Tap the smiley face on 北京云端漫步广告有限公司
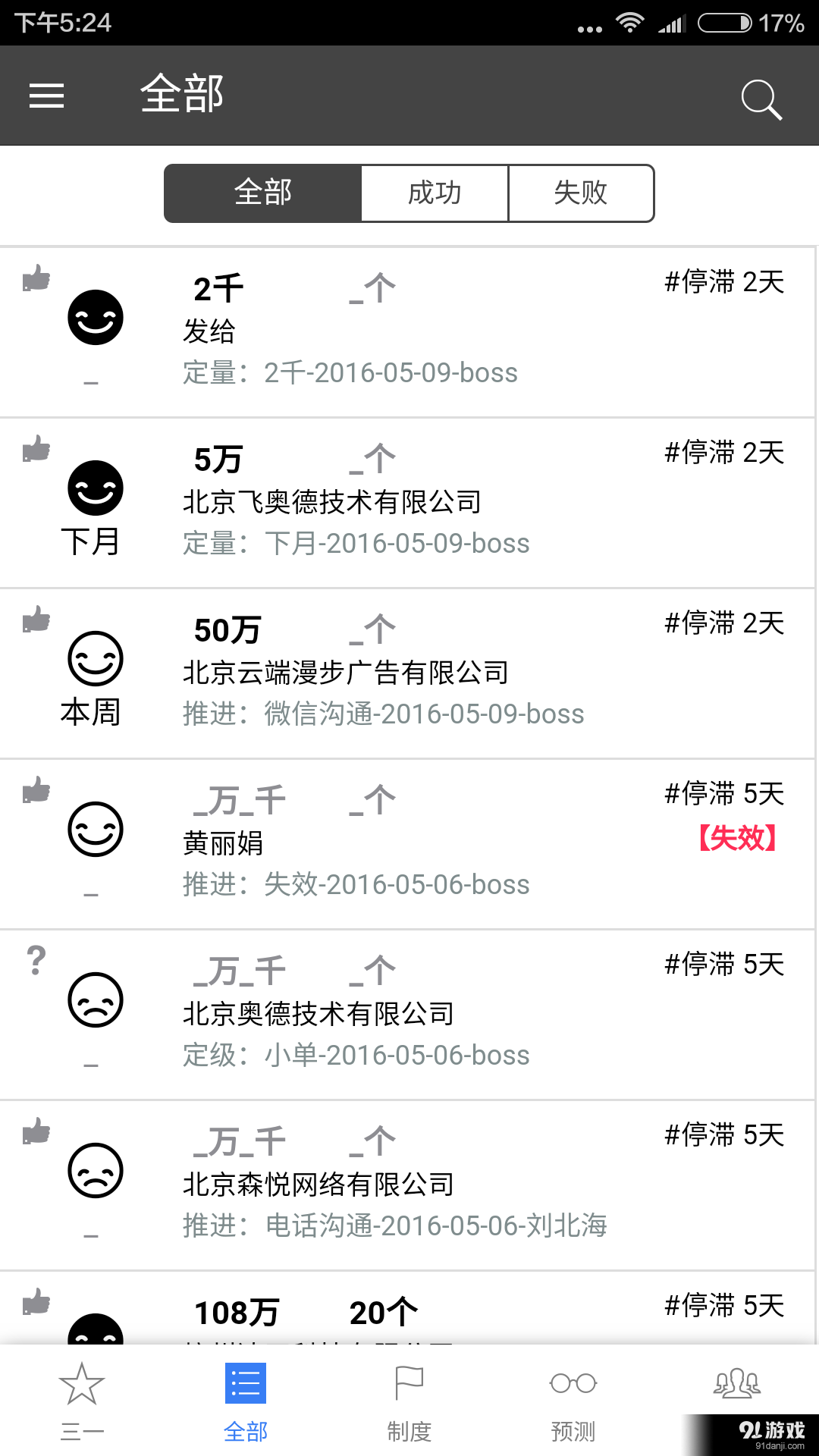819x1456 pixels. 95,658
